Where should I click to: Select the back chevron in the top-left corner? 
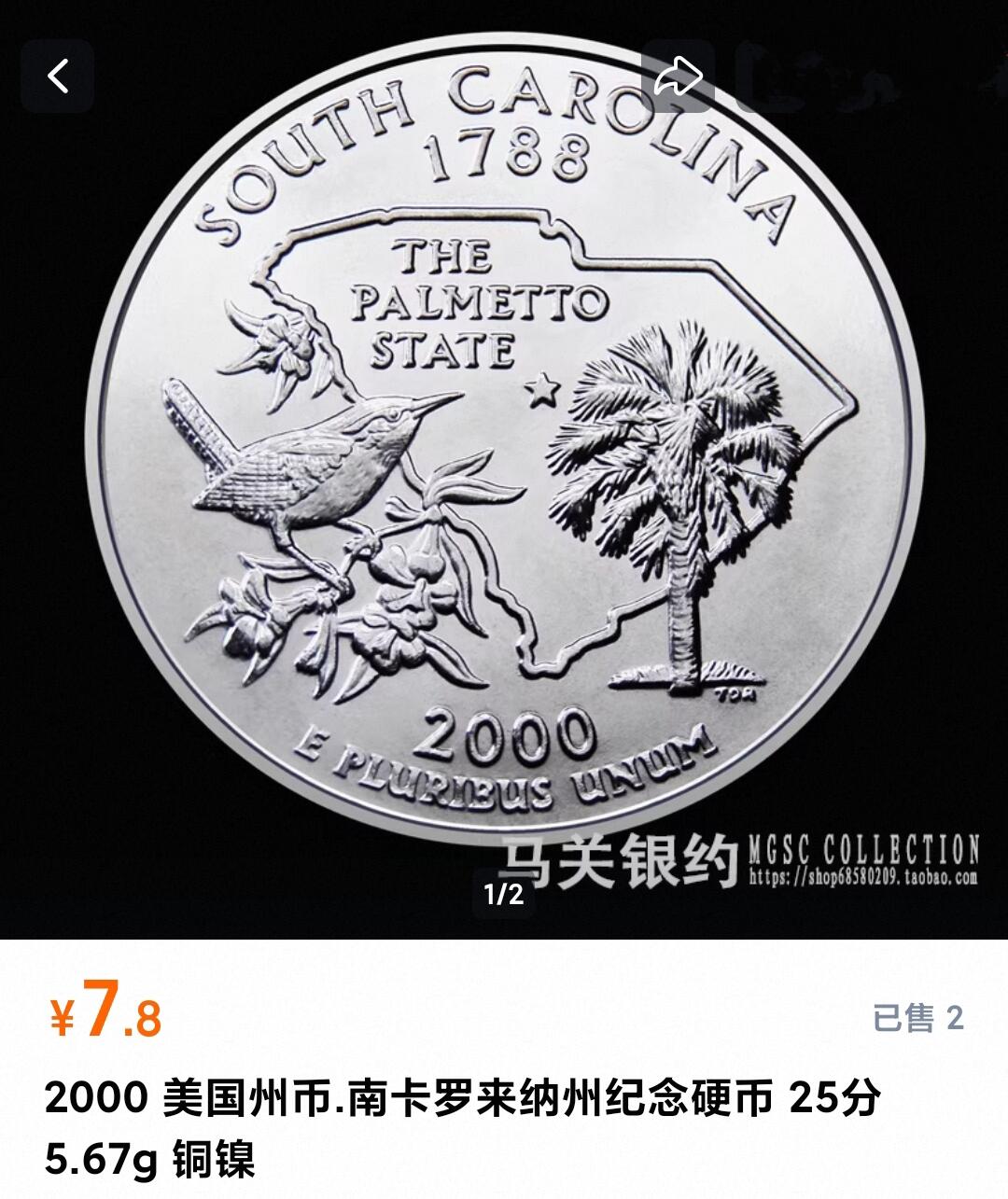(59, 75)
